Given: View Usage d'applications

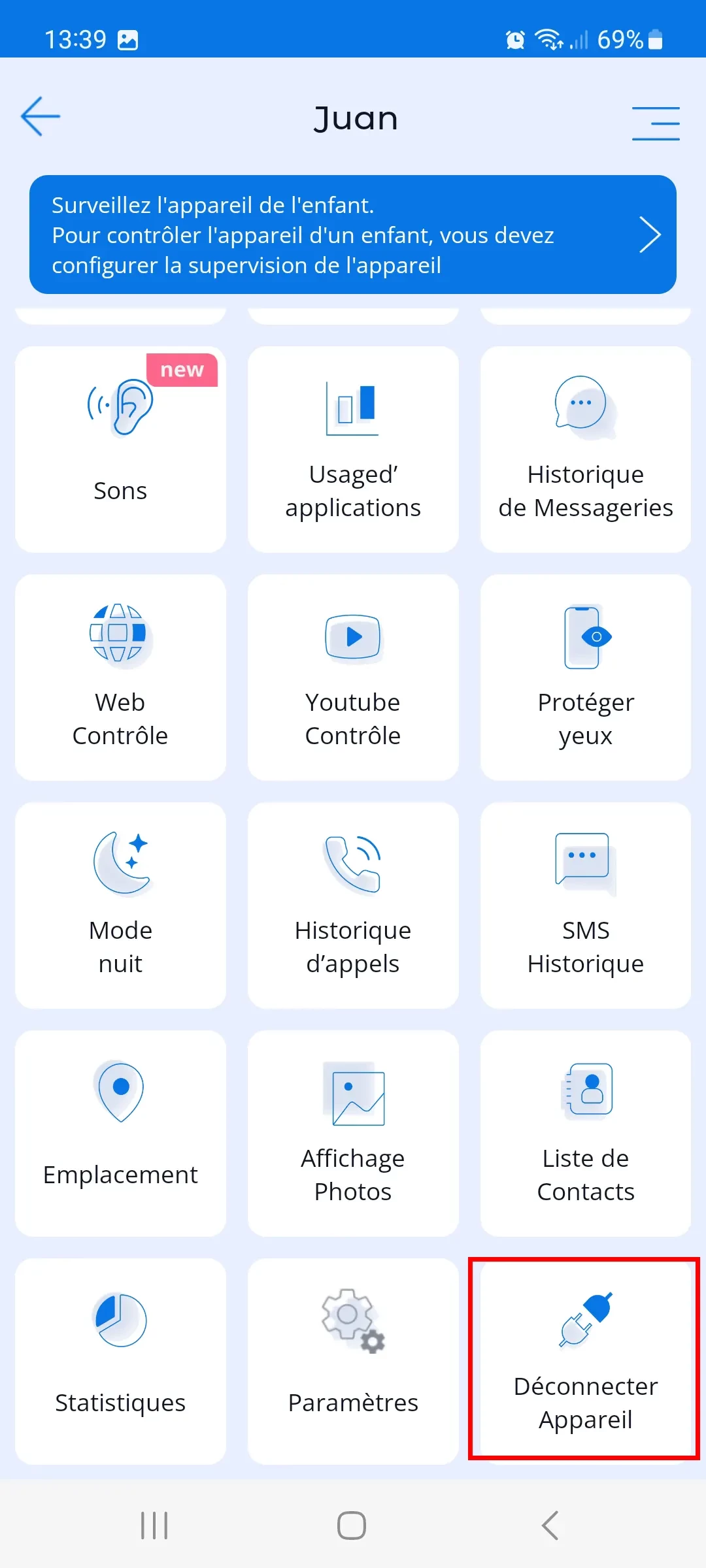Looking at the screenshot, I should tap(353, 449).
